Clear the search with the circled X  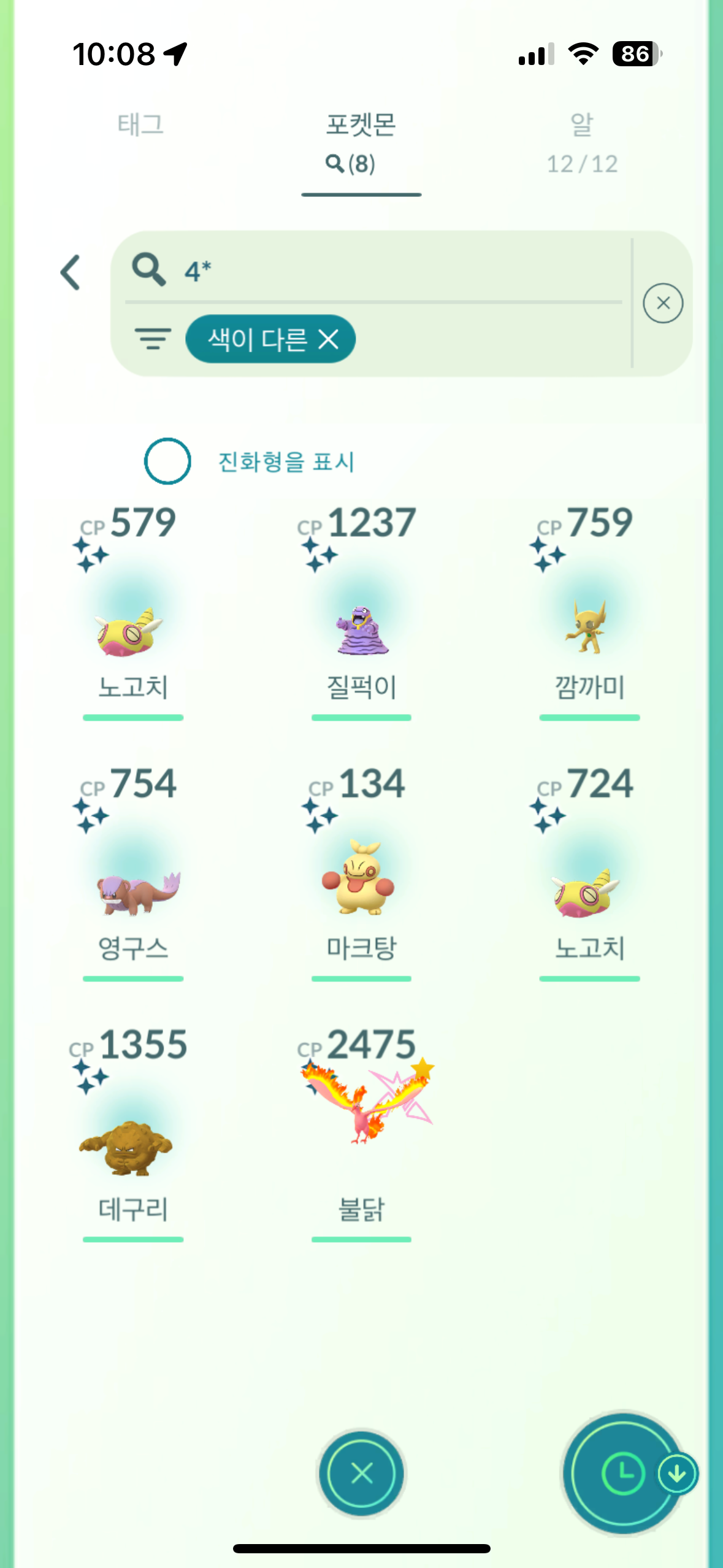[x=663, y=303]
